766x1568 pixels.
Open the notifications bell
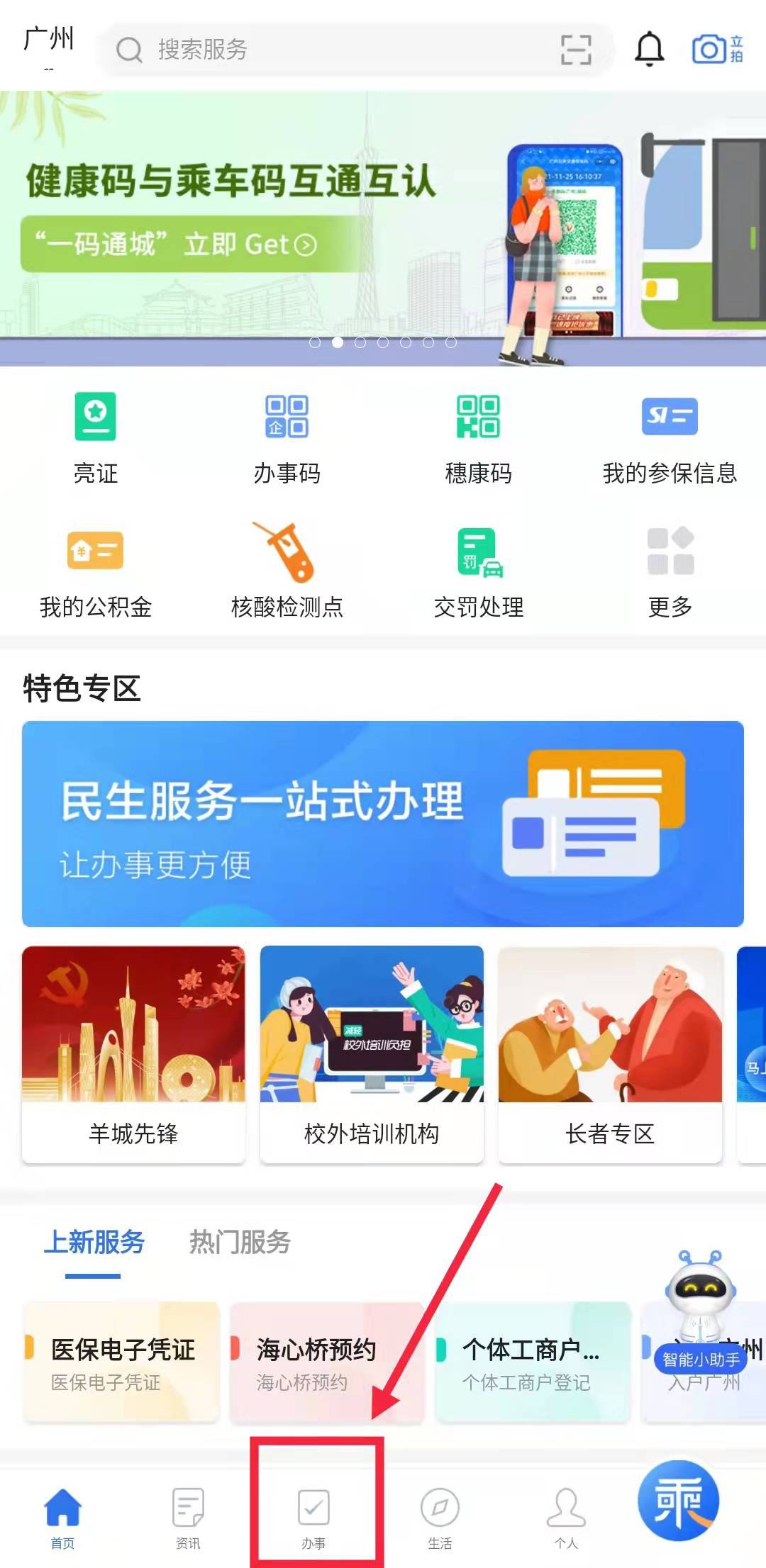click(x=649, y=50)
